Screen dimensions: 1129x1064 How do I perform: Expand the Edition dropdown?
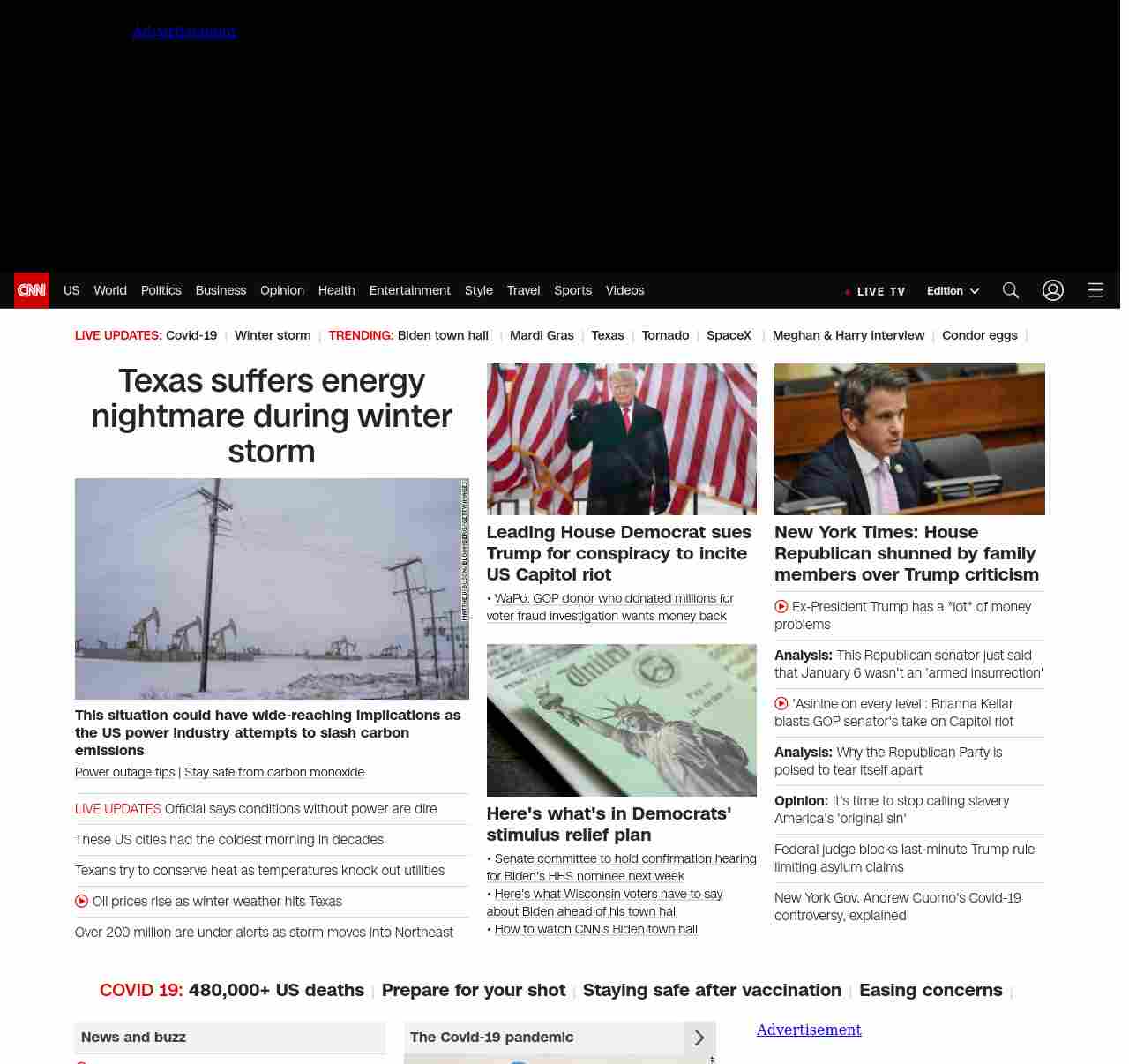pyautogui.click(x=953, y=291)
